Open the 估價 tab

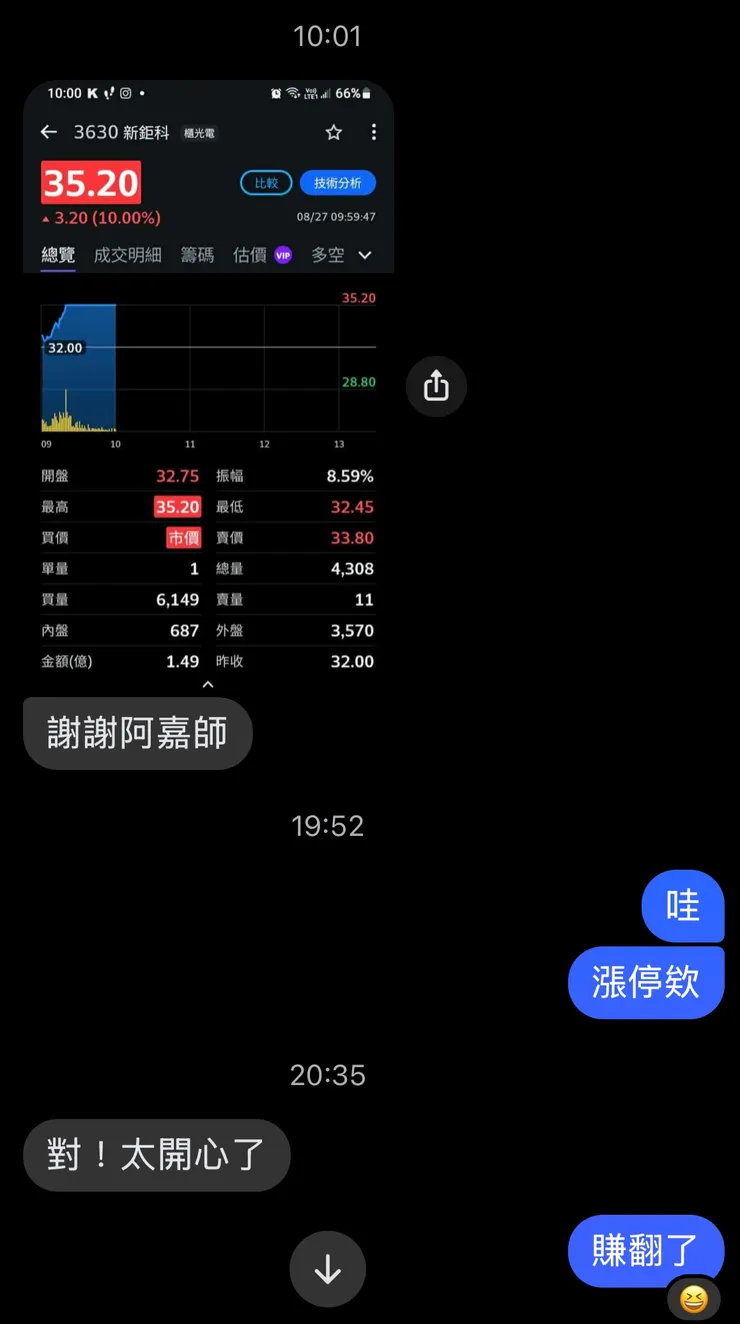[x=251, y=255]
